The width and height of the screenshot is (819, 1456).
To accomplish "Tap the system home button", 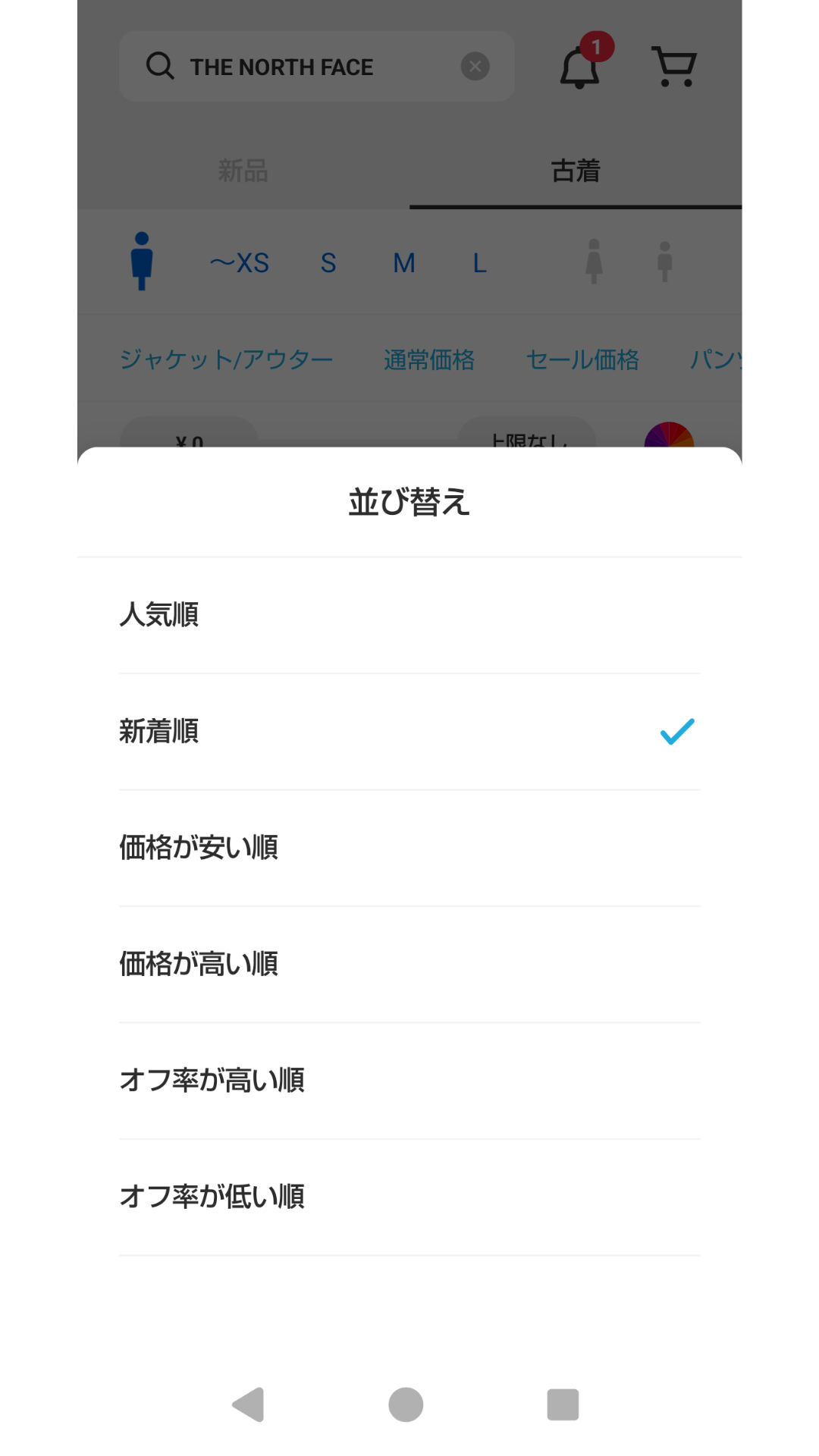I will (406, 1404).
